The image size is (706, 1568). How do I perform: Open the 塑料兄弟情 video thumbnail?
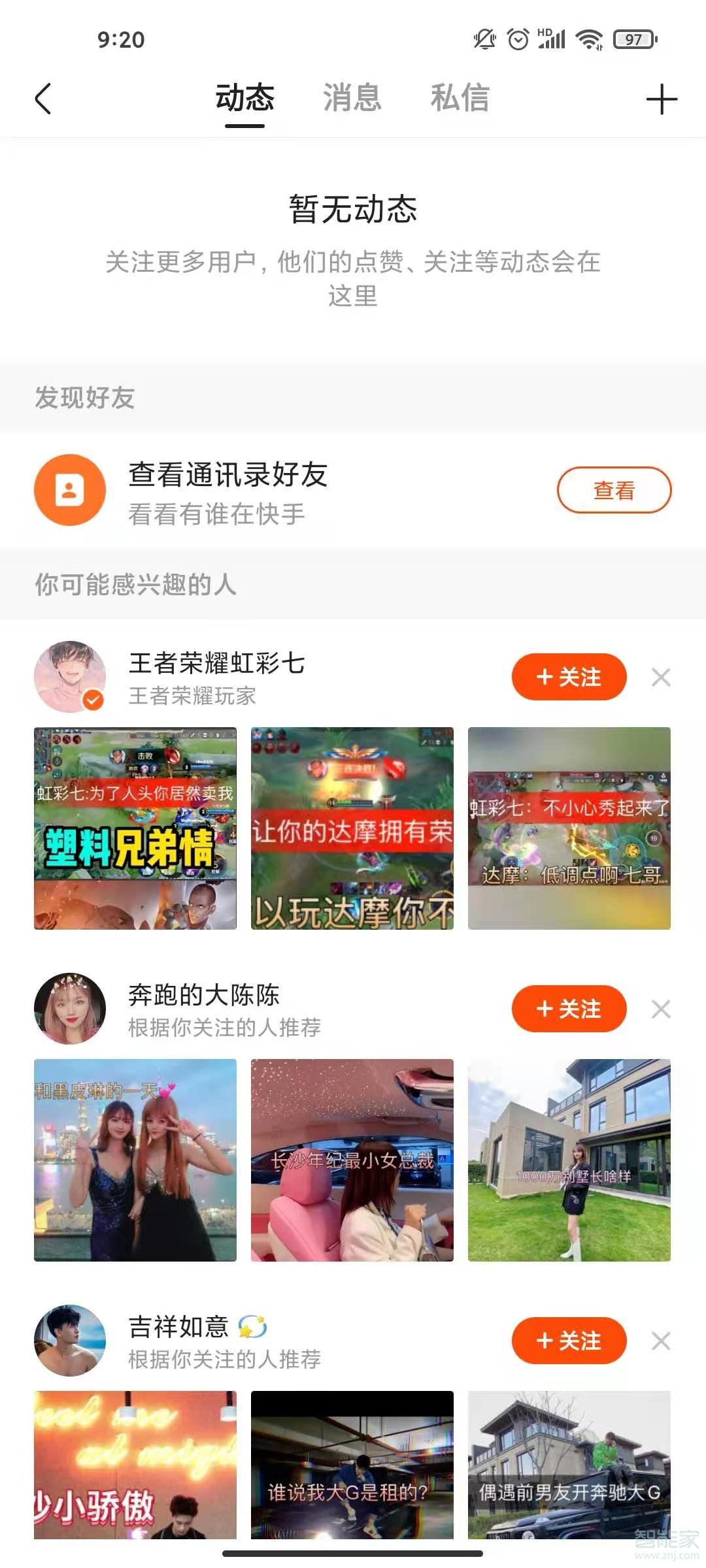coord(135,828)
